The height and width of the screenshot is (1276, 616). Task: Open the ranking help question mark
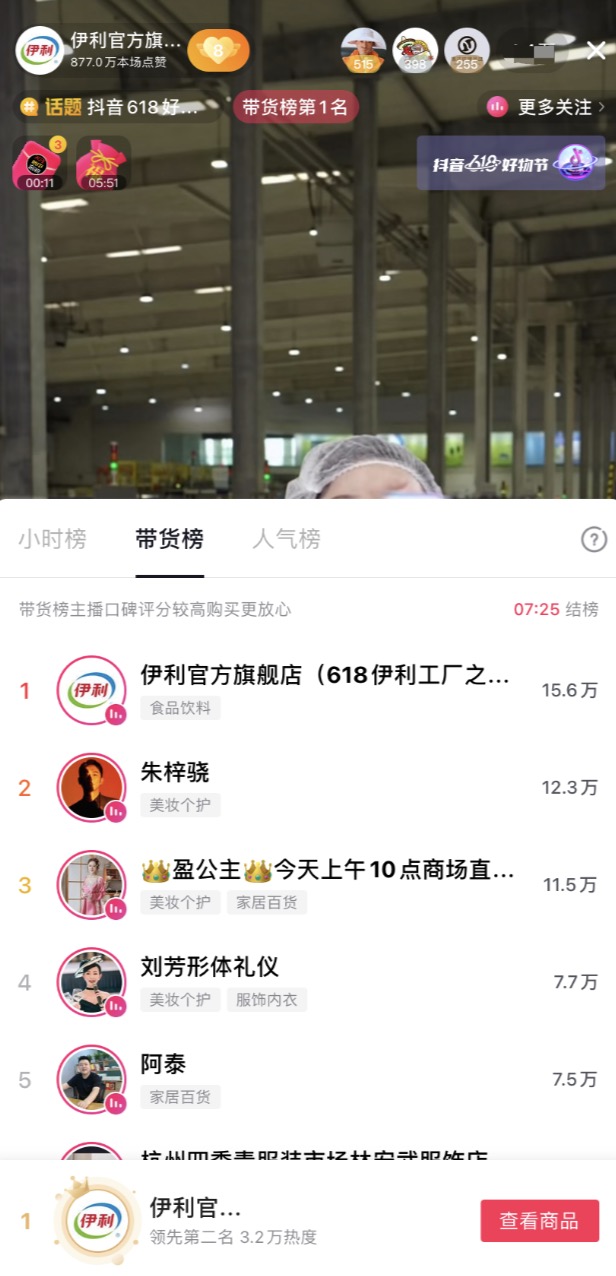[594, 540]
